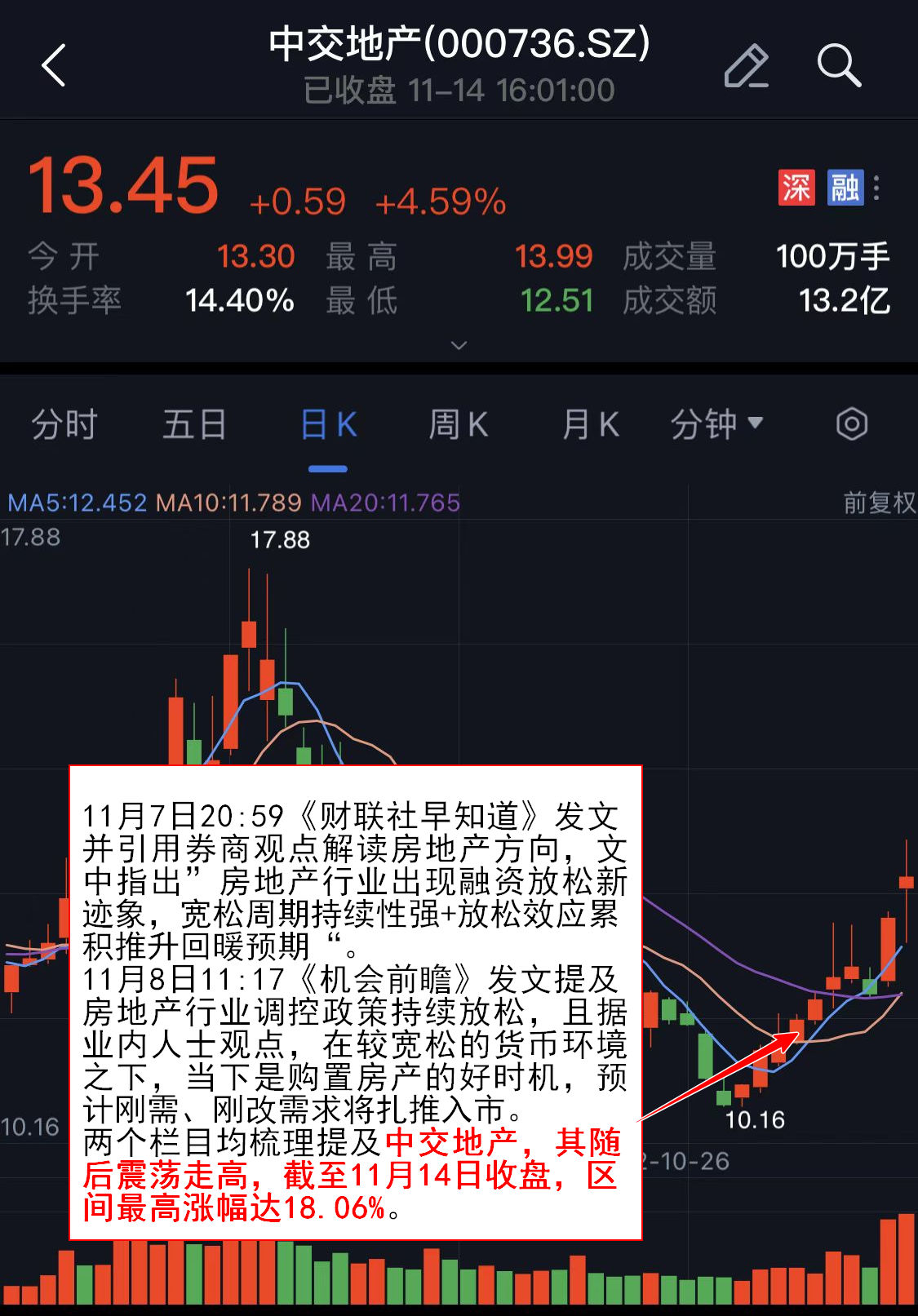
Task: Open the 分钟 interval dropdown
Action: pyautogui.click(x=716, y=425)
